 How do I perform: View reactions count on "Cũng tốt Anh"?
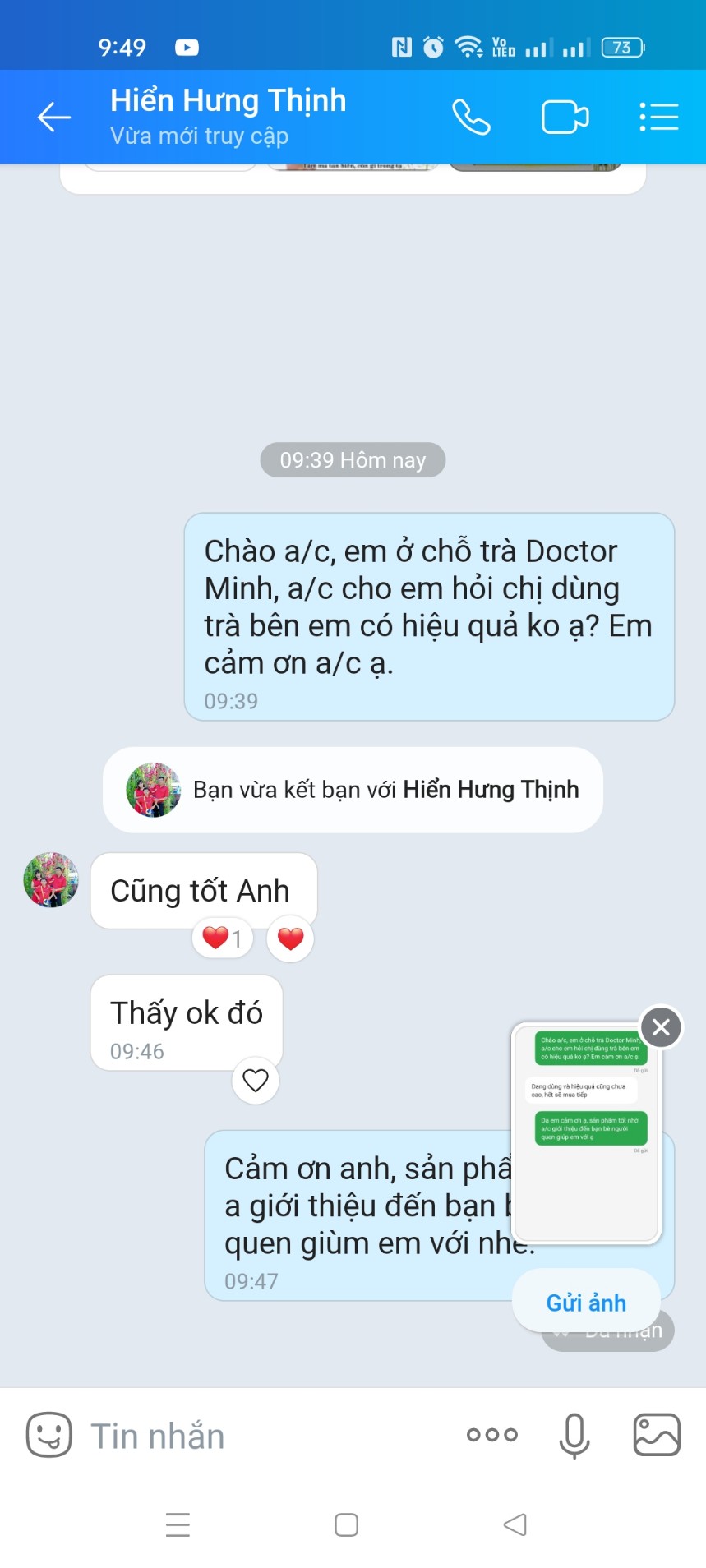tap(222, 938)
